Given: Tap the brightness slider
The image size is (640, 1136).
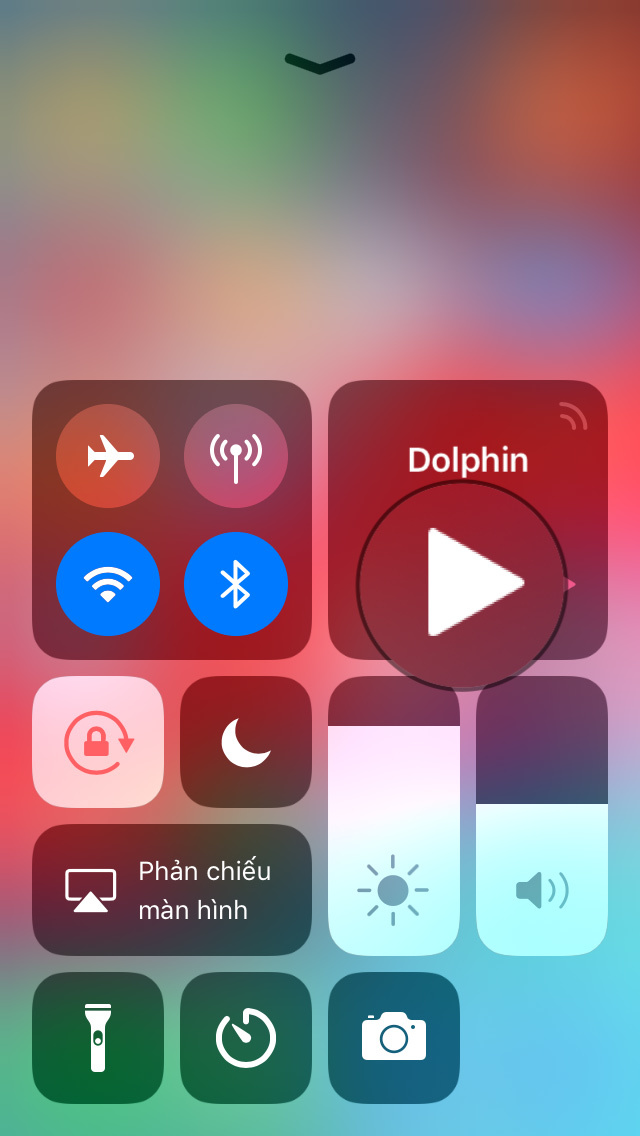Looking at the screenshot, I should pyautogui.click(x=394, y=815).
